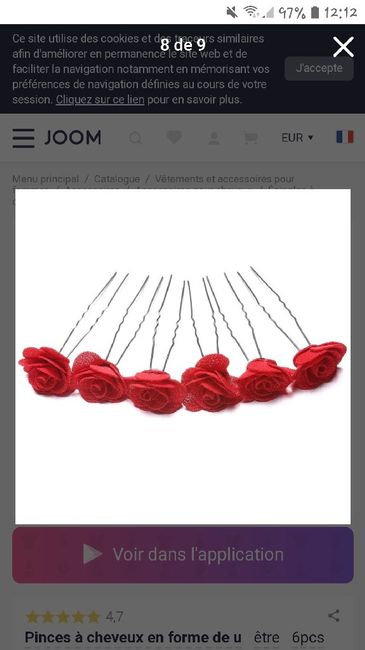
Task: Go to Catalogue breadcrumb link
Action: click(117, 179)
